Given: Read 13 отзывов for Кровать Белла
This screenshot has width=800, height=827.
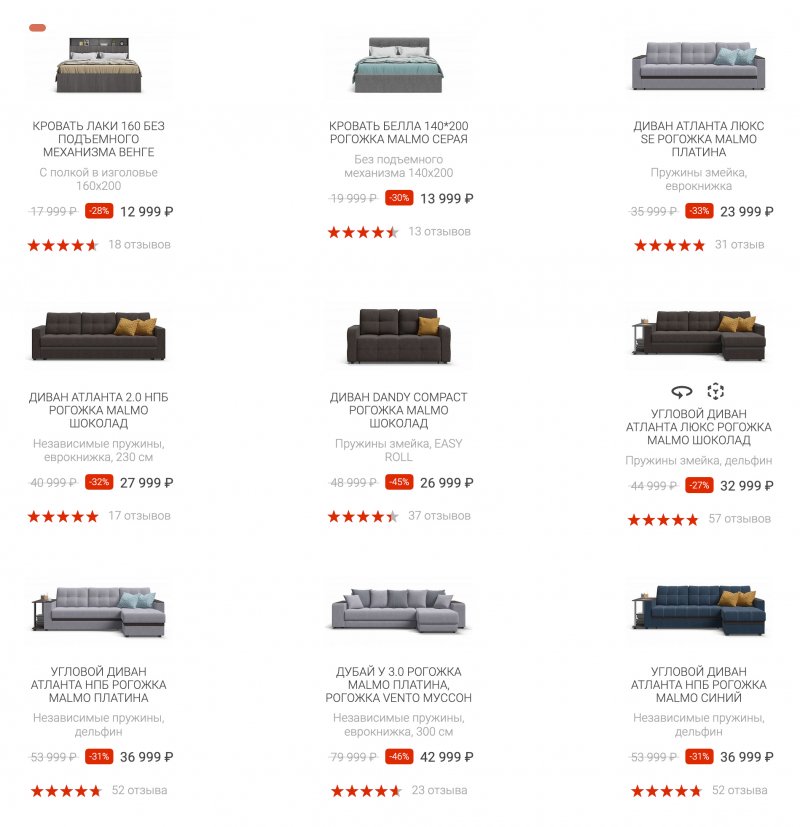Looking at the screenshot, I should (439, 231).
